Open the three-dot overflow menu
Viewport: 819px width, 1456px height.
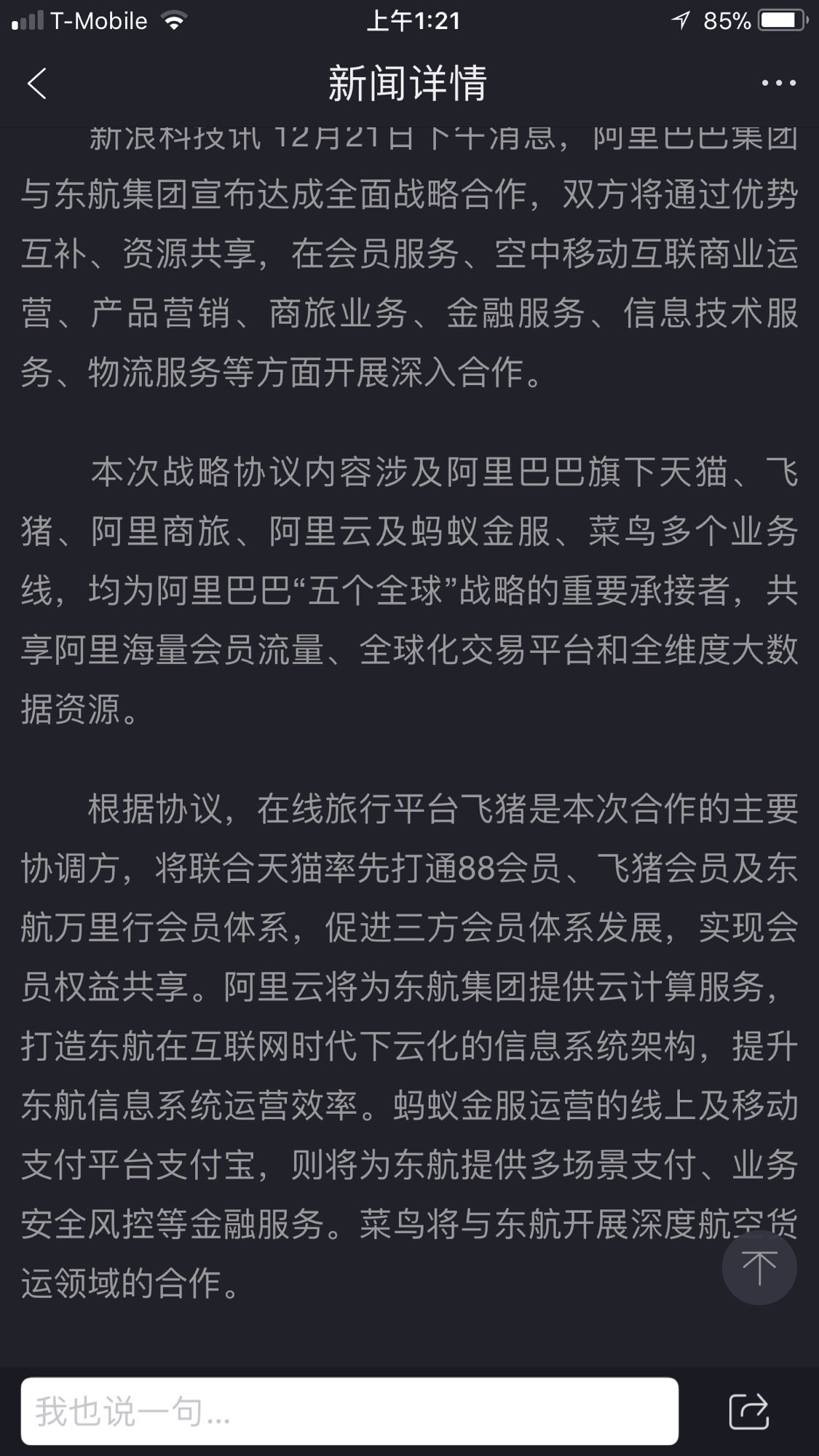[x=778, y=84]
